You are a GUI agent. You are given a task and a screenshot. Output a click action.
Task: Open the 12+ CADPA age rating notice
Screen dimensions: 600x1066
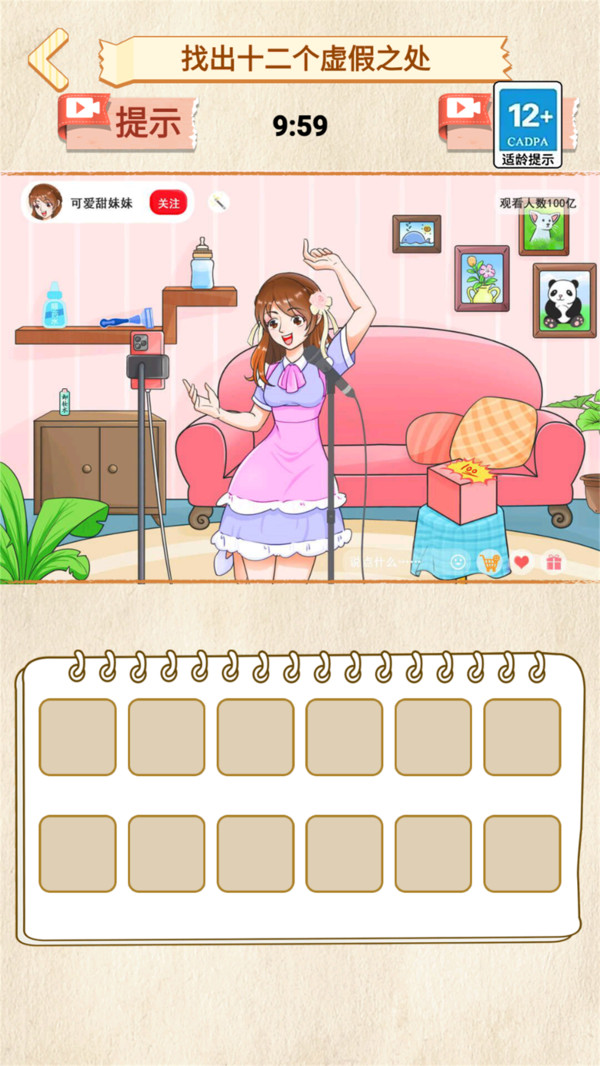(527, 124)
